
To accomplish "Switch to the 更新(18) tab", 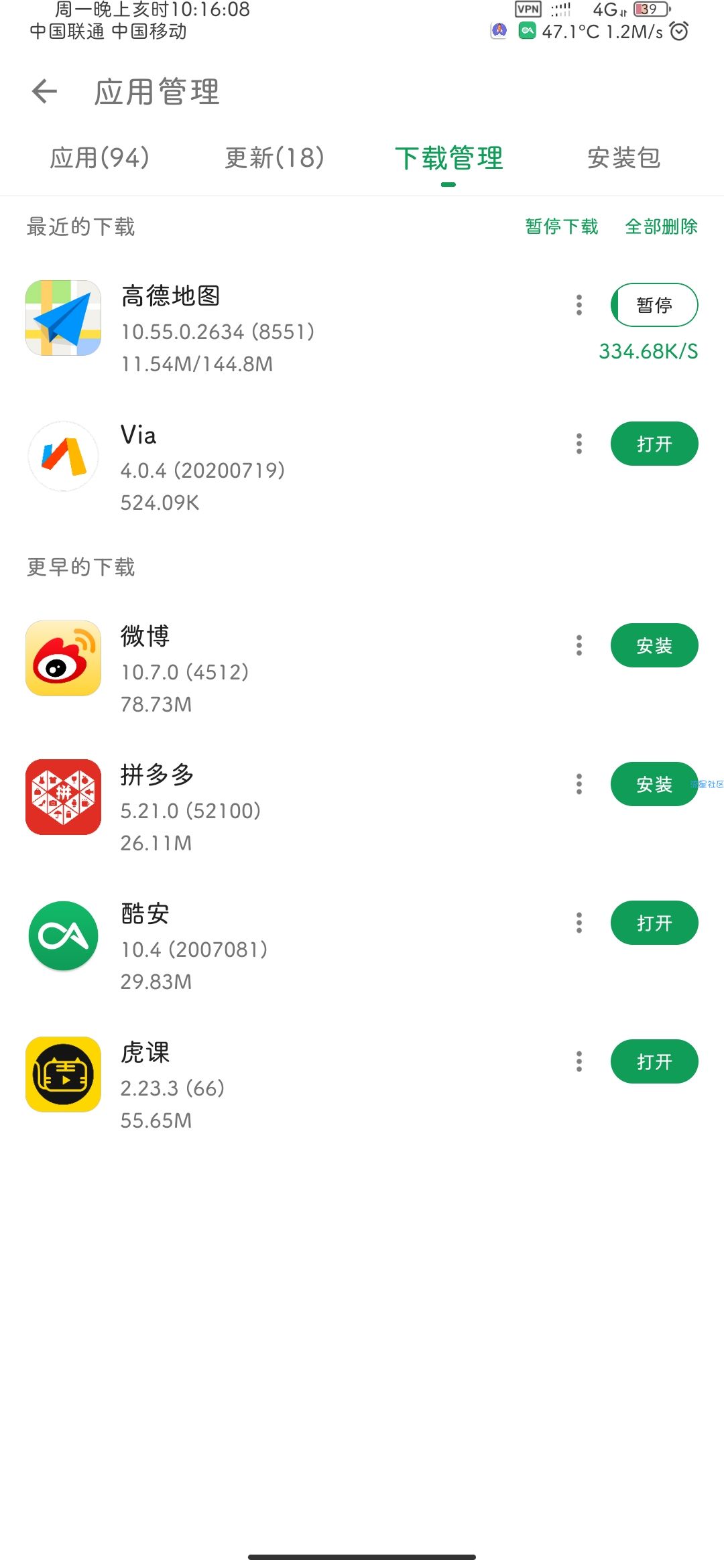I will tap(274, 158).
